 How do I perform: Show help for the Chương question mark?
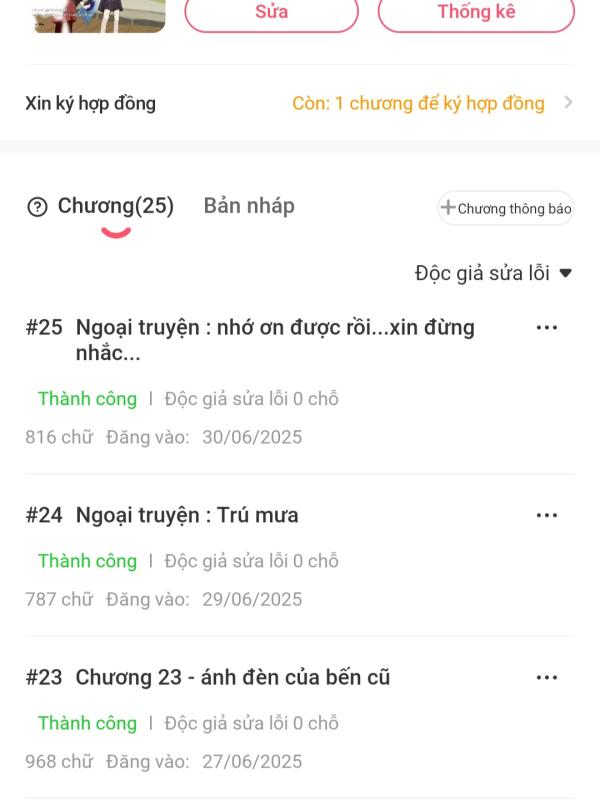point(38,207)
